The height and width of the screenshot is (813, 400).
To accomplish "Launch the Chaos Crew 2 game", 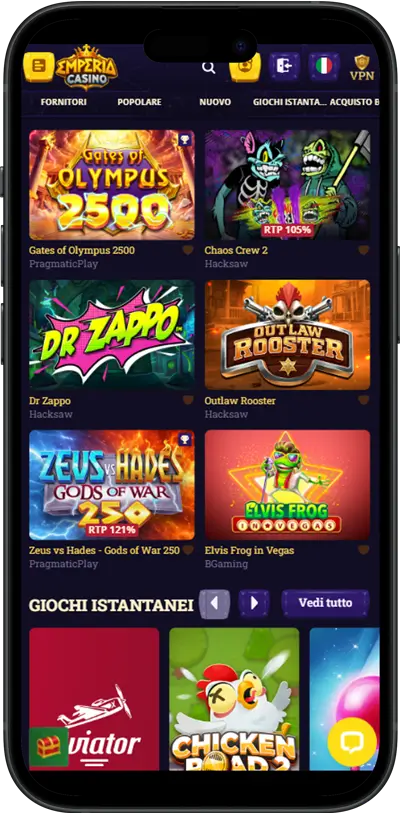I will 287,185.
